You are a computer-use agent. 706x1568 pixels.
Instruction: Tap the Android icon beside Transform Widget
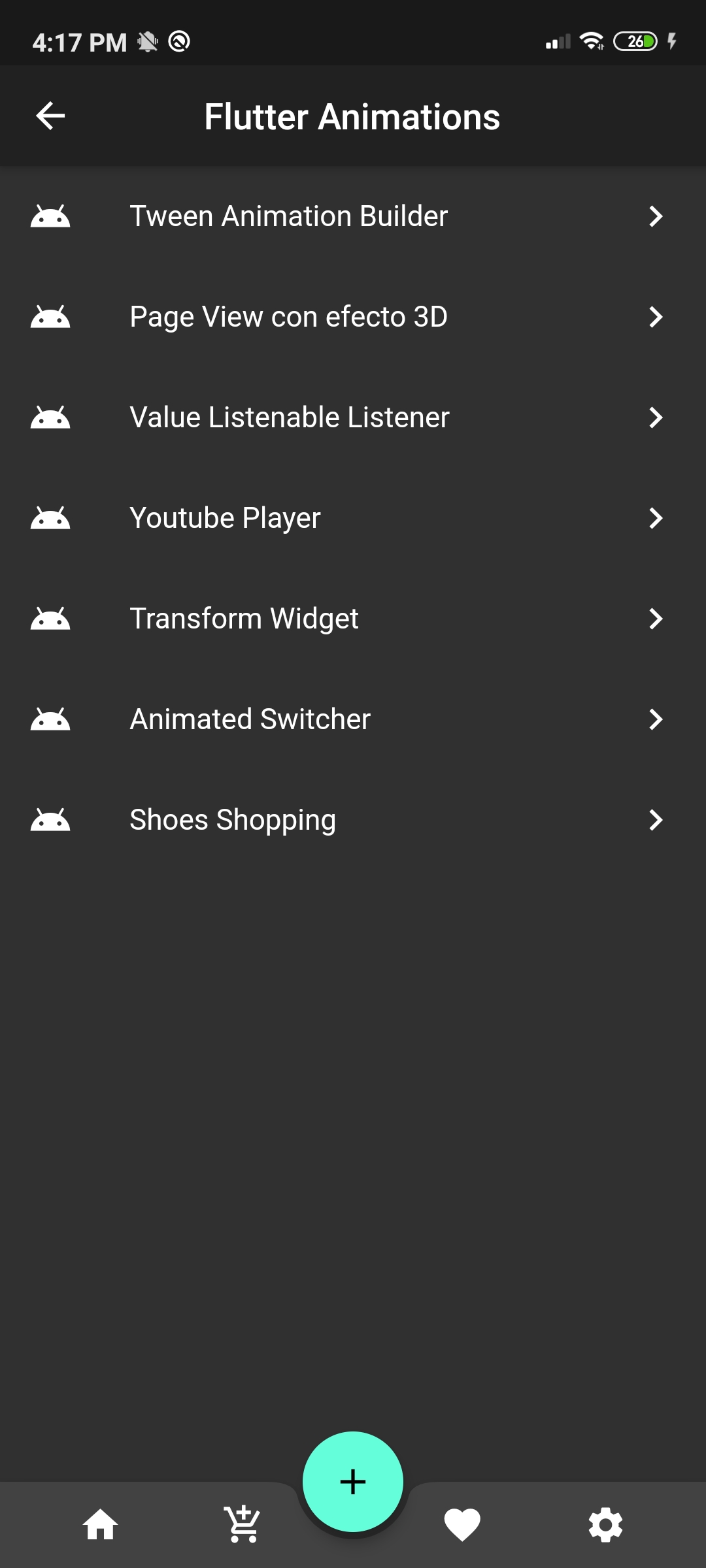(50, 619)
